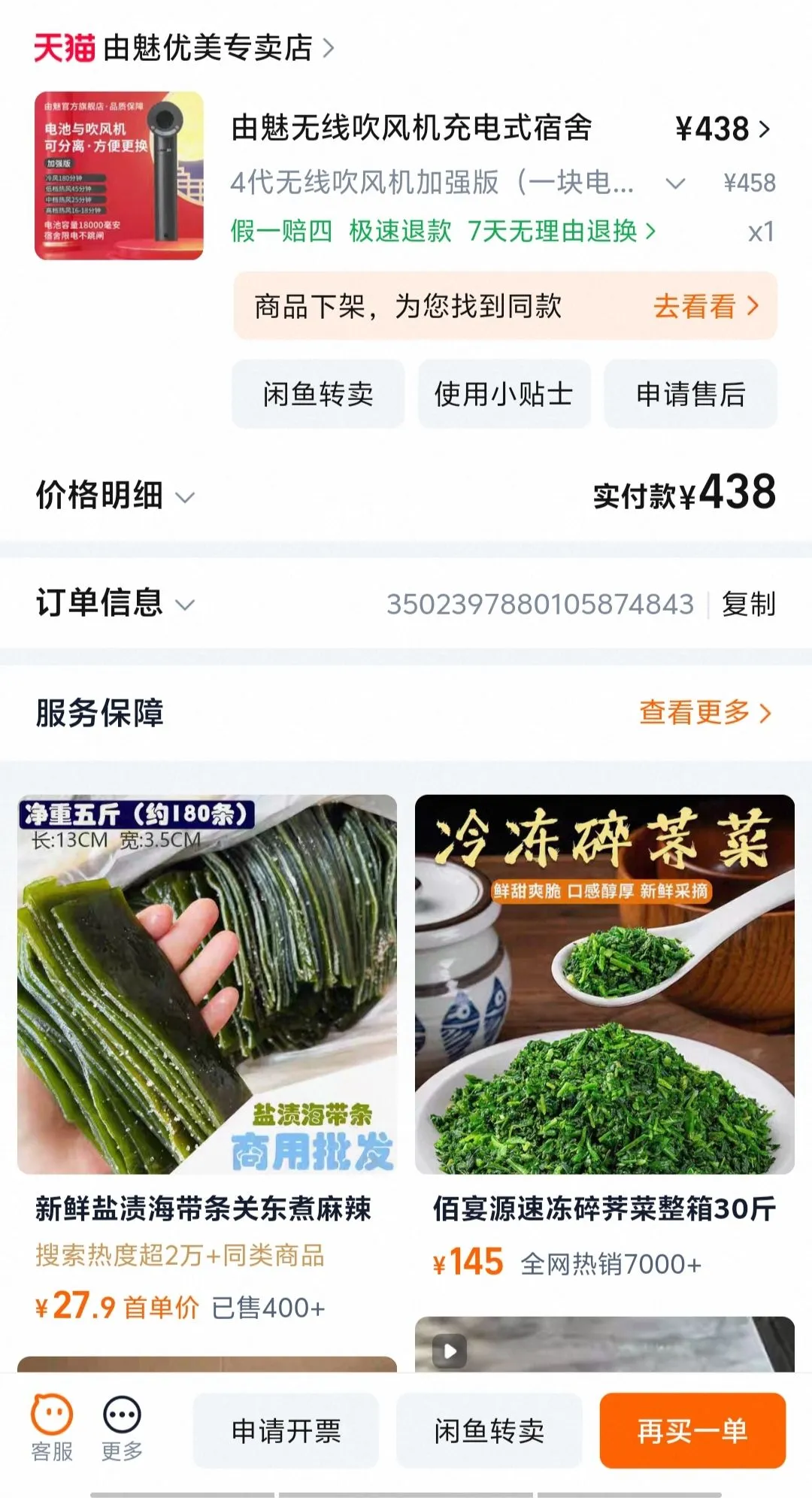
Task: Open the 新鲜盐渍海带条 product card
Action: click(x=207, y=1053)
